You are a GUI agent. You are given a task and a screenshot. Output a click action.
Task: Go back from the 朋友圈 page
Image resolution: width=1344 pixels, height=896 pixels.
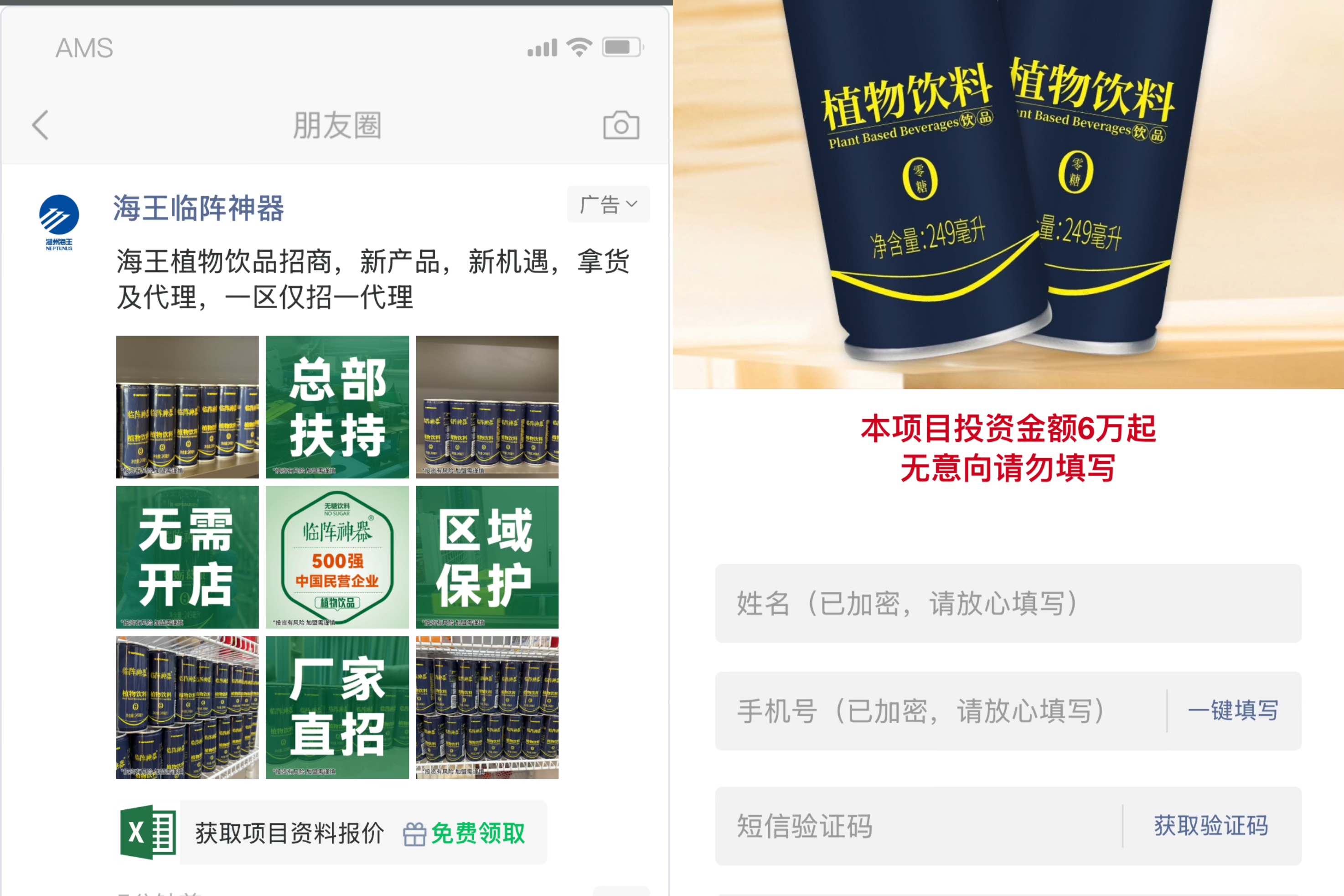coord(40,125)
